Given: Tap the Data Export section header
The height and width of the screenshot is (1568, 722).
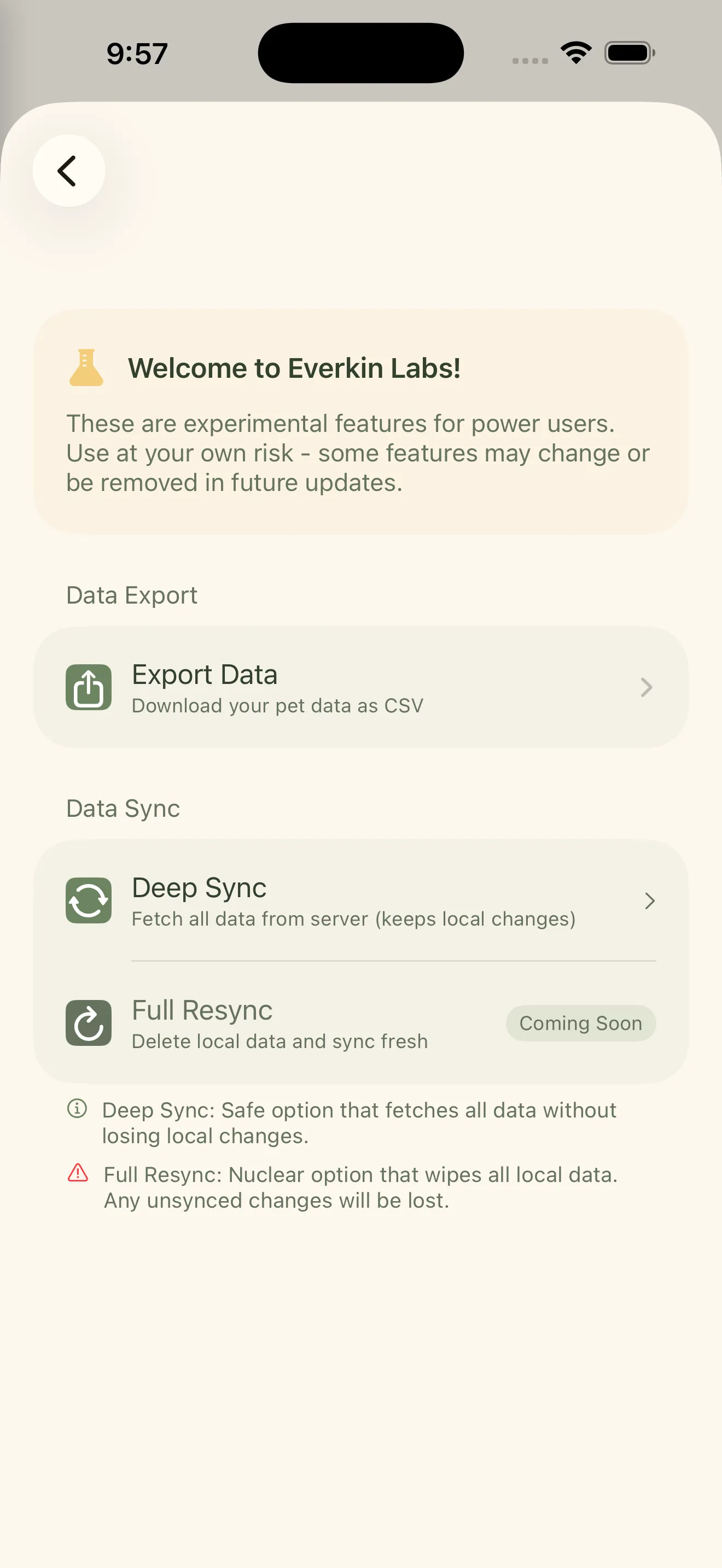Looking at the screenshot, I should point(131,595).
